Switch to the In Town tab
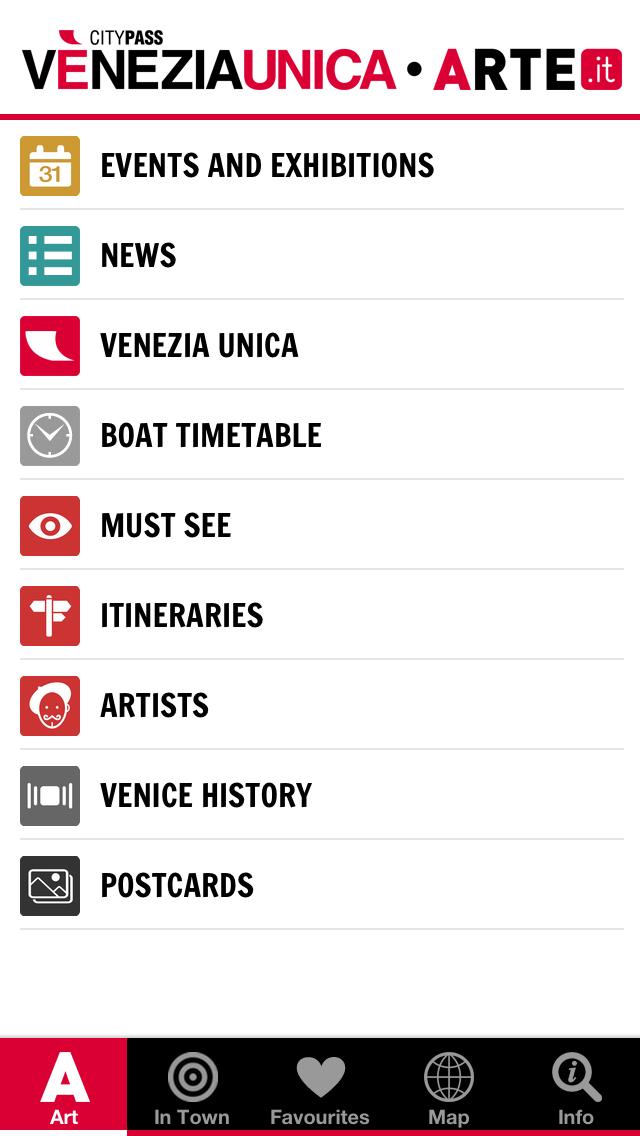The image size is (640, 1136). (x=192, y=1088)
